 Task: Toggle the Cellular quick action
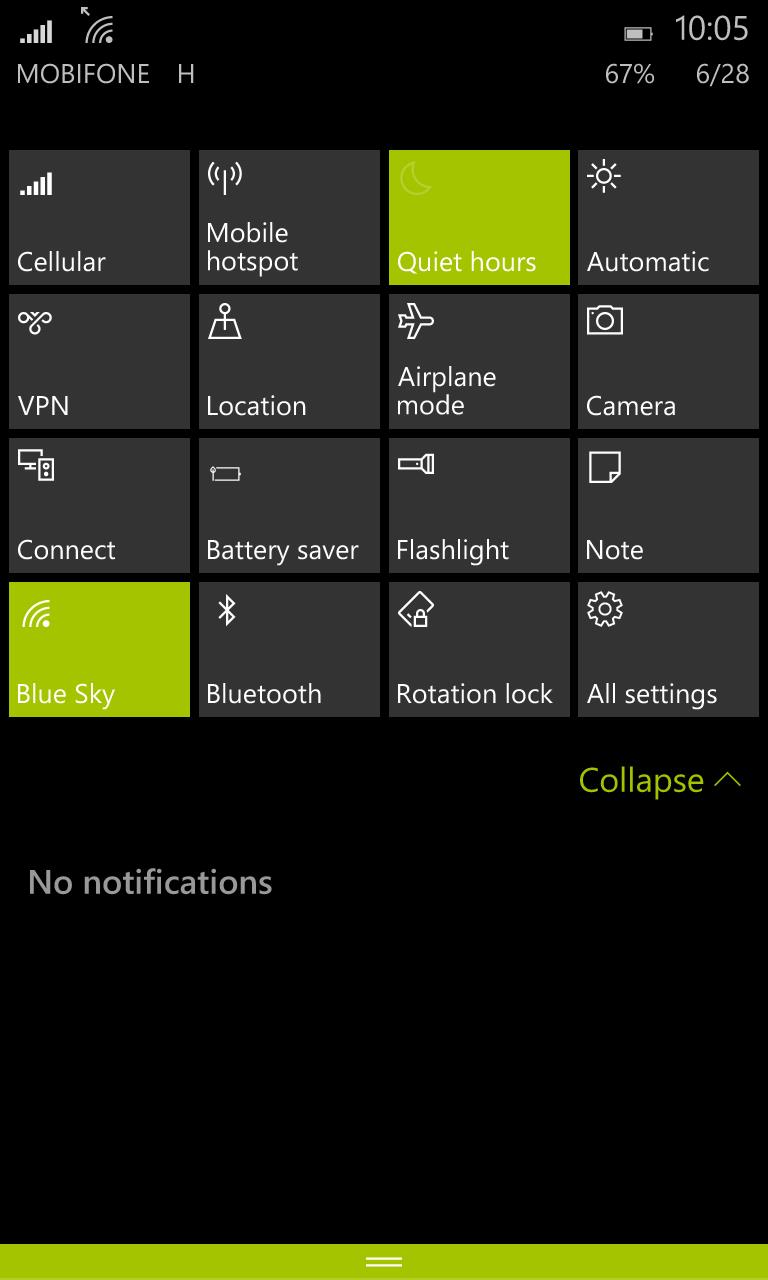pyautogui.click(x=99, y=217)
